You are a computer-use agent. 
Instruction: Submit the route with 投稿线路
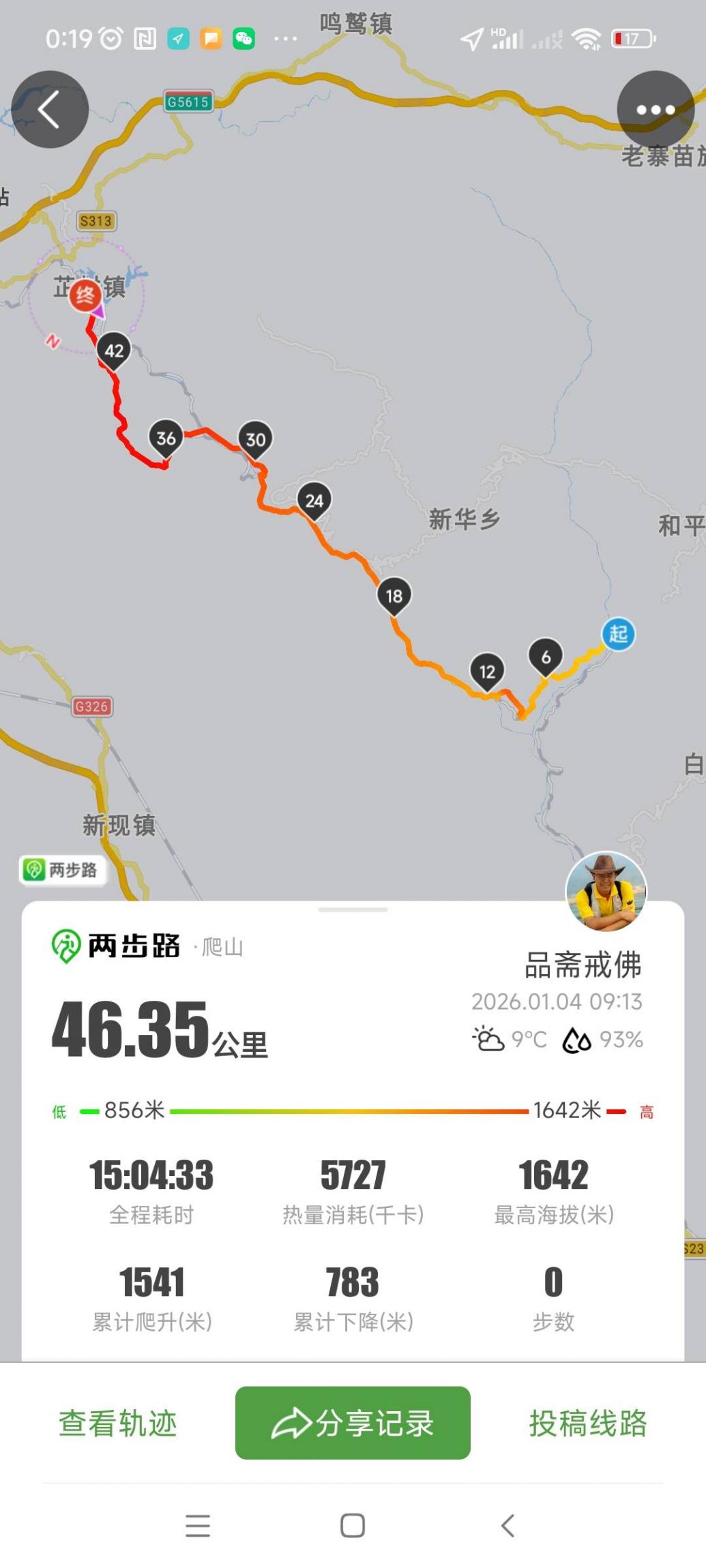[588, 1423]
